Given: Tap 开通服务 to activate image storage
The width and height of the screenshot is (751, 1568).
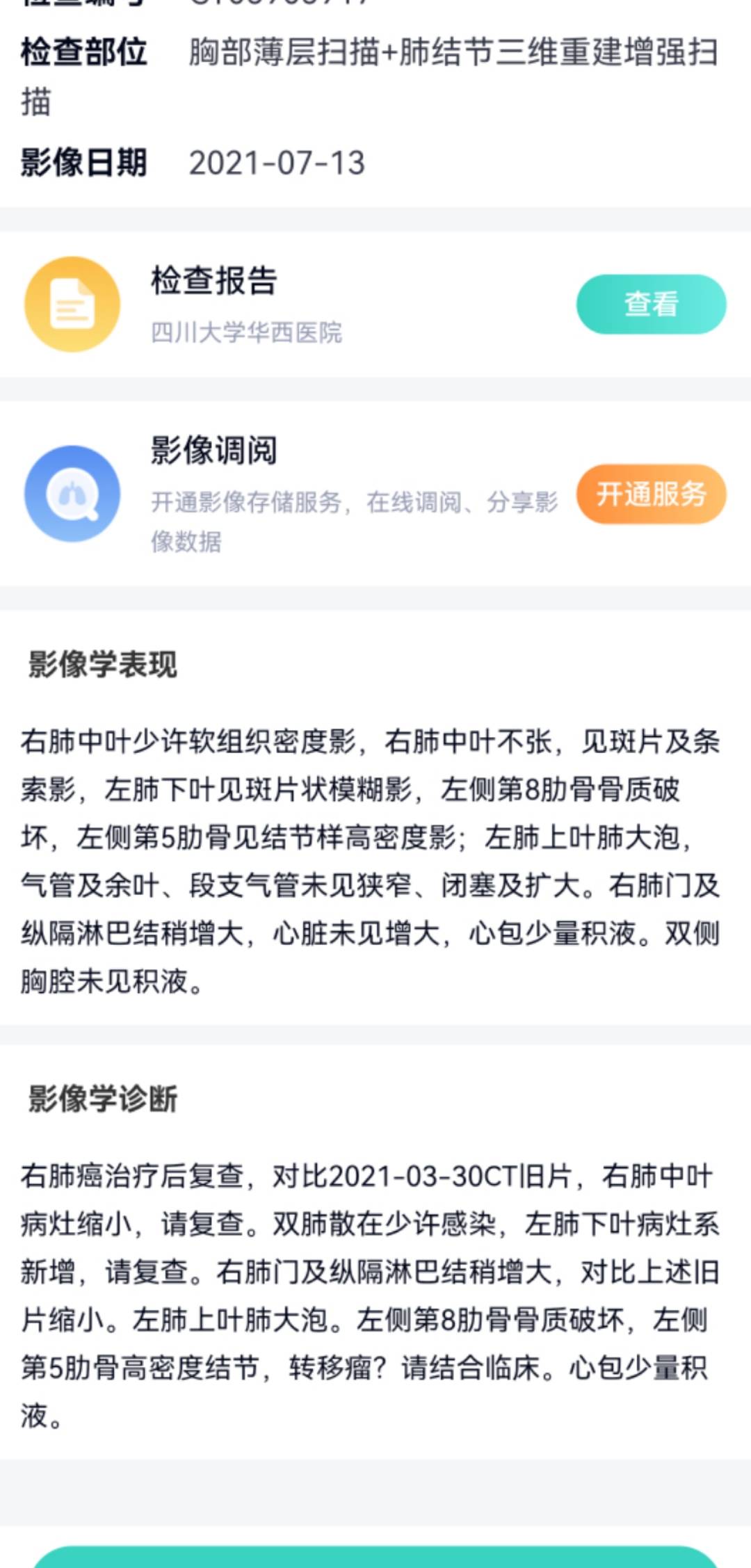Looking at the screenshot, I should (651, 494).
